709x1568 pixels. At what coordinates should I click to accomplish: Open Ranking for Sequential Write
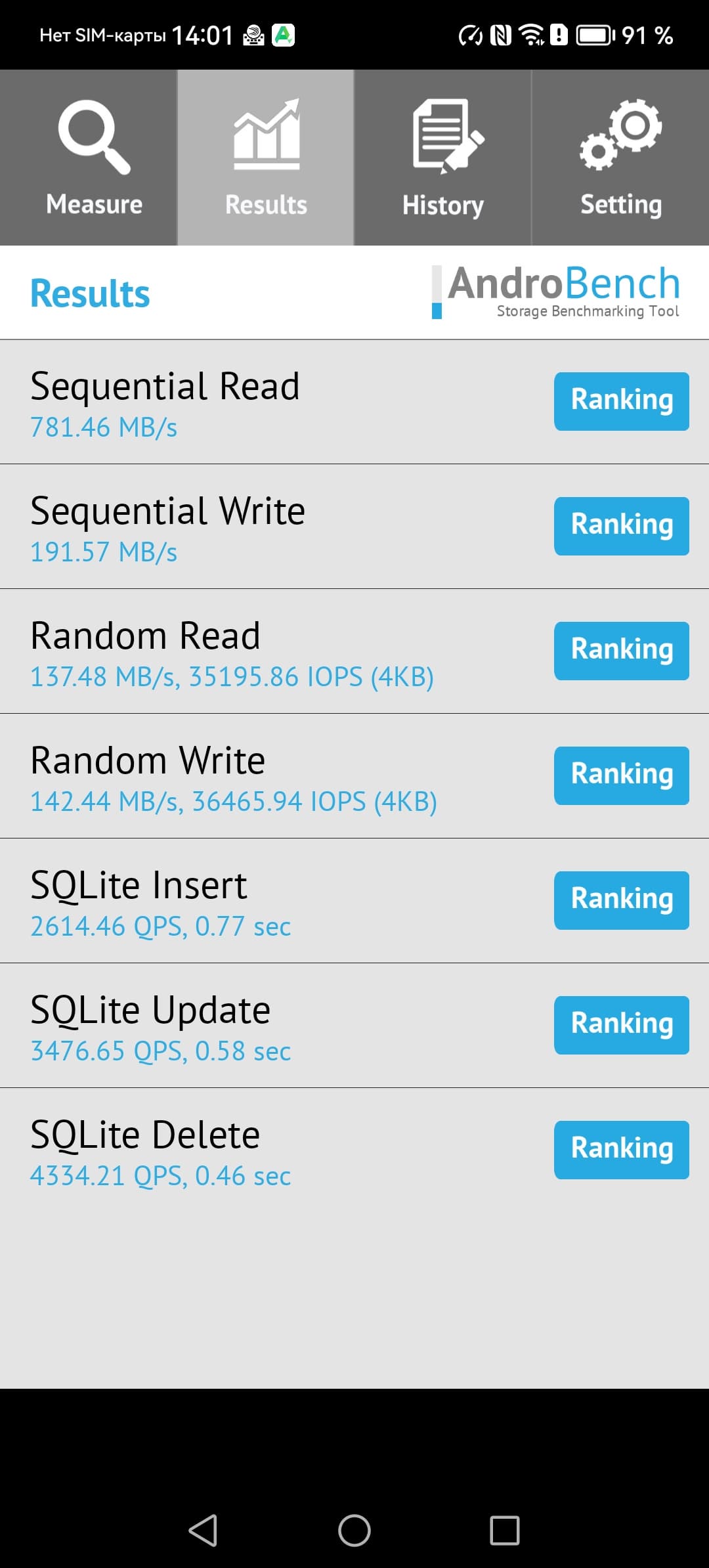point(621,526)
